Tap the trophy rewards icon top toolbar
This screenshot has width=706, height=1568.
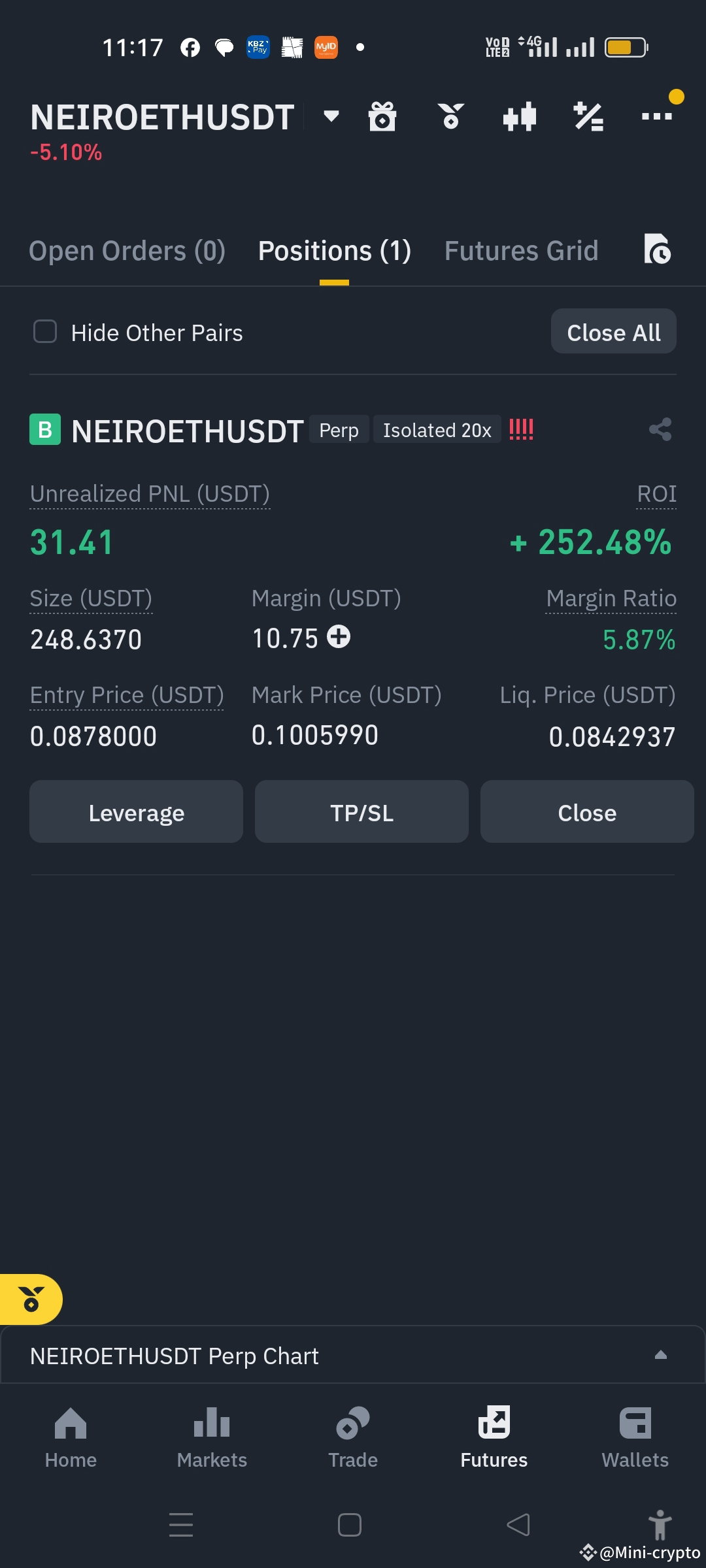point(451,116)
